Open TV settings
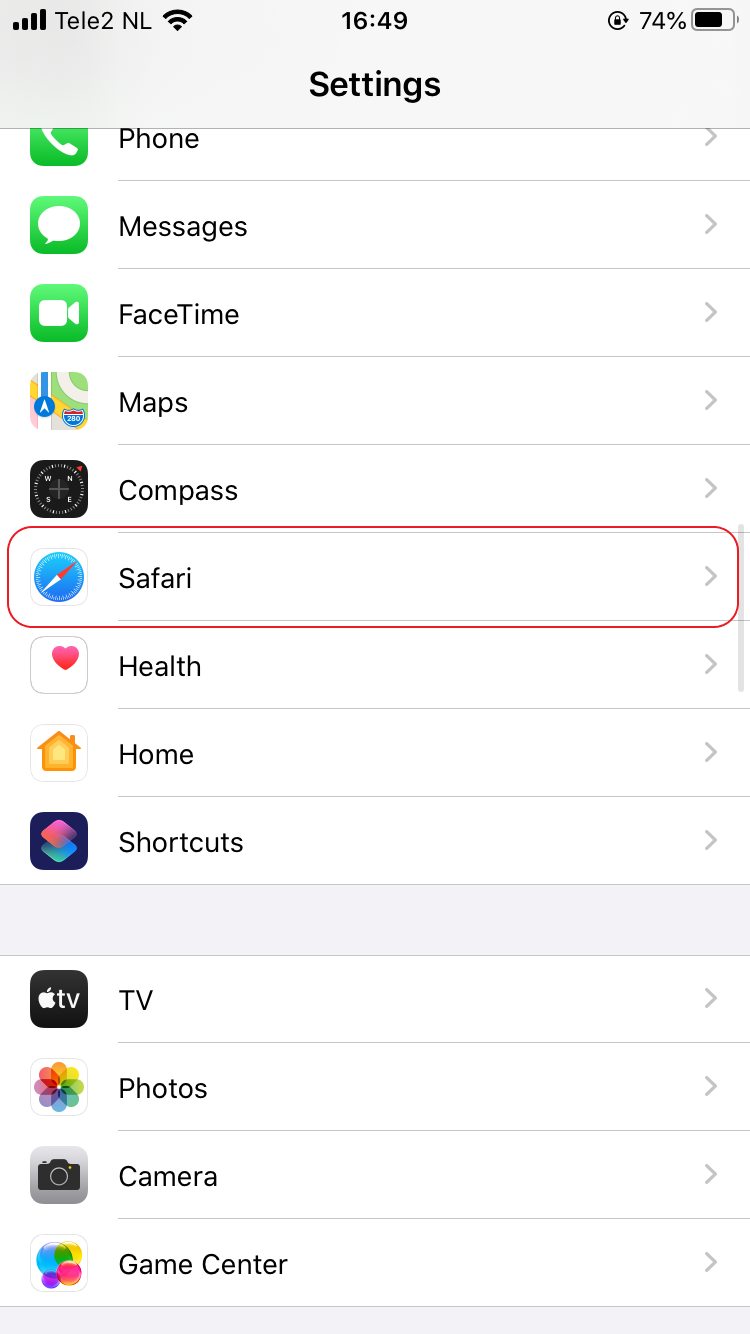The width and height of the screenshot is (750, 1334). [x=375, y=999]
